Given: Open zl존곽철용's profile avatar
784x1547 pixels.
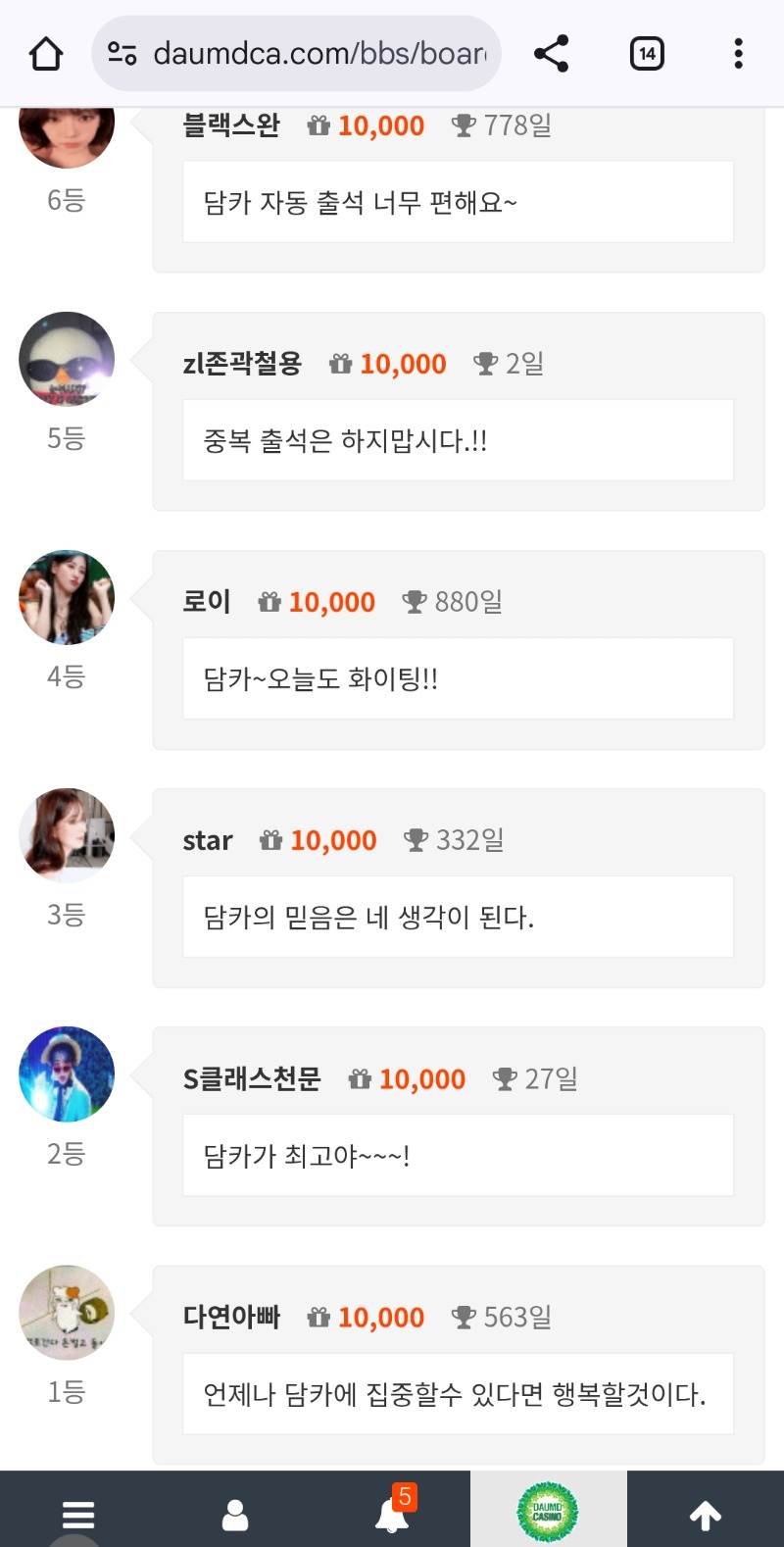Looking at the screenshot, I should click(x=67, y=360).
